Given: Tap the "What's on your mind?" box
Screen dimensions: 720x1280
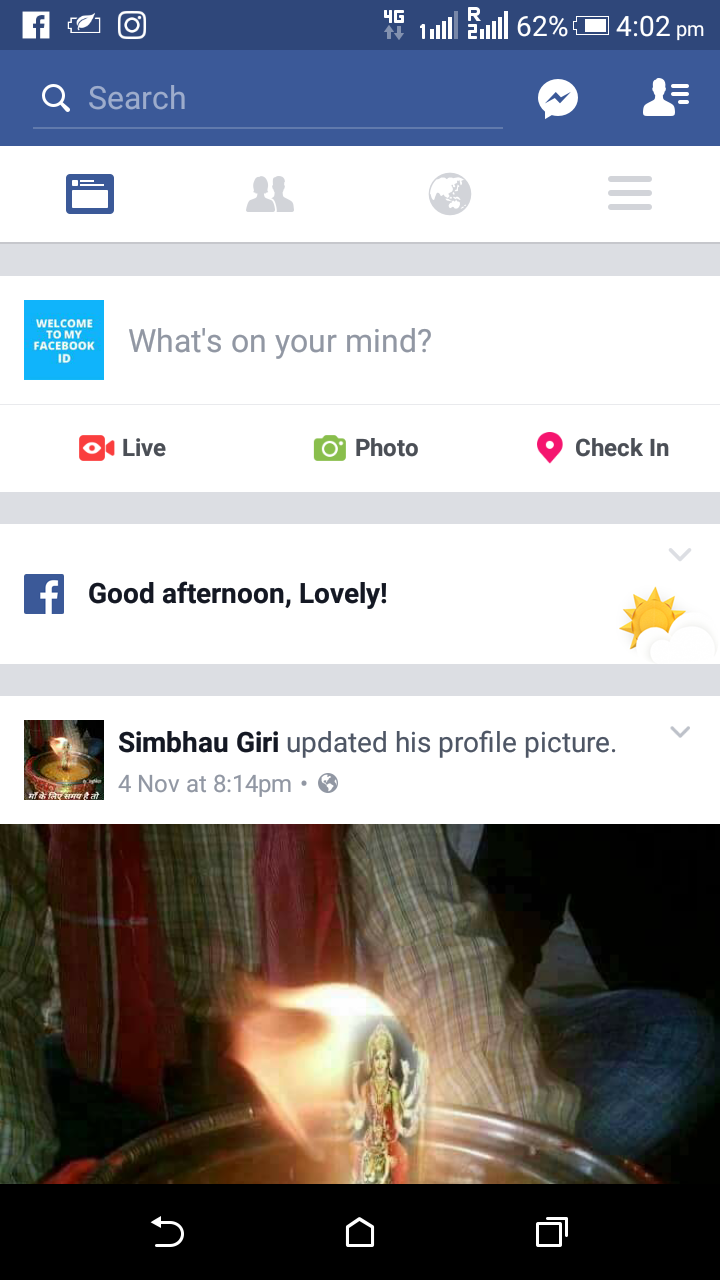Looking at the screenshot, I should (x=400, y=341).
